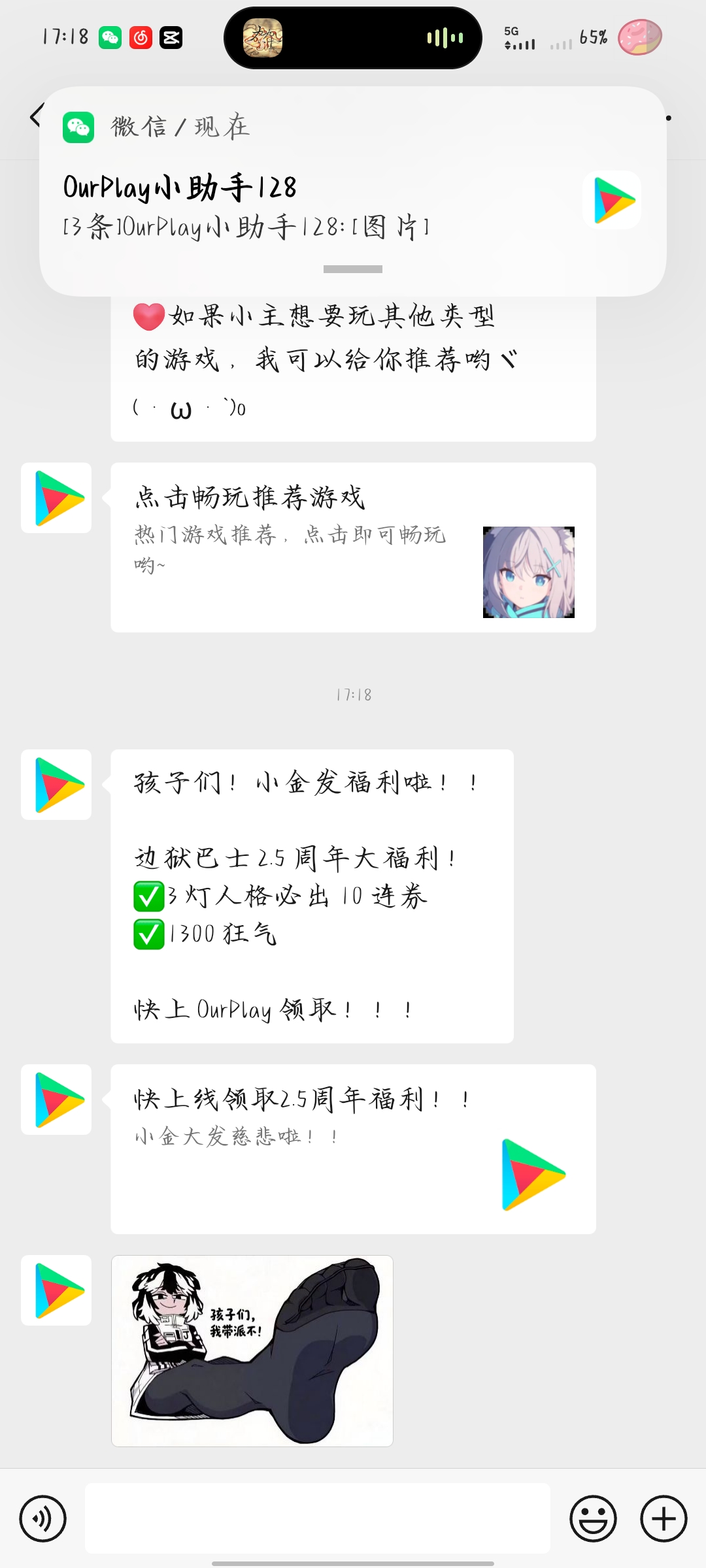
Task: Open the emoji sticker panel
Action: tap(593, 1518)
